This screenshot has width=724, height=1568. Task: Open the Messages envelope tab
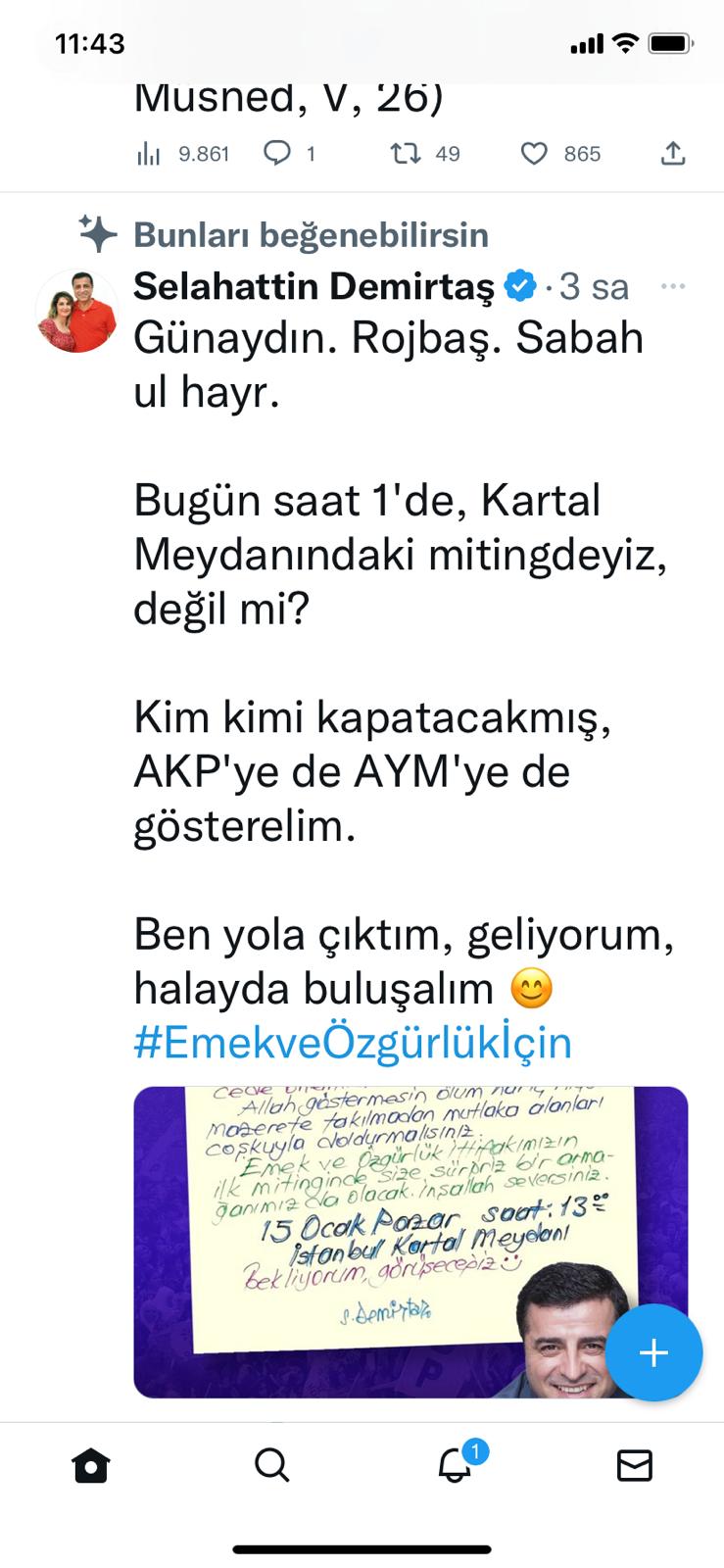tap(635, 1466)
